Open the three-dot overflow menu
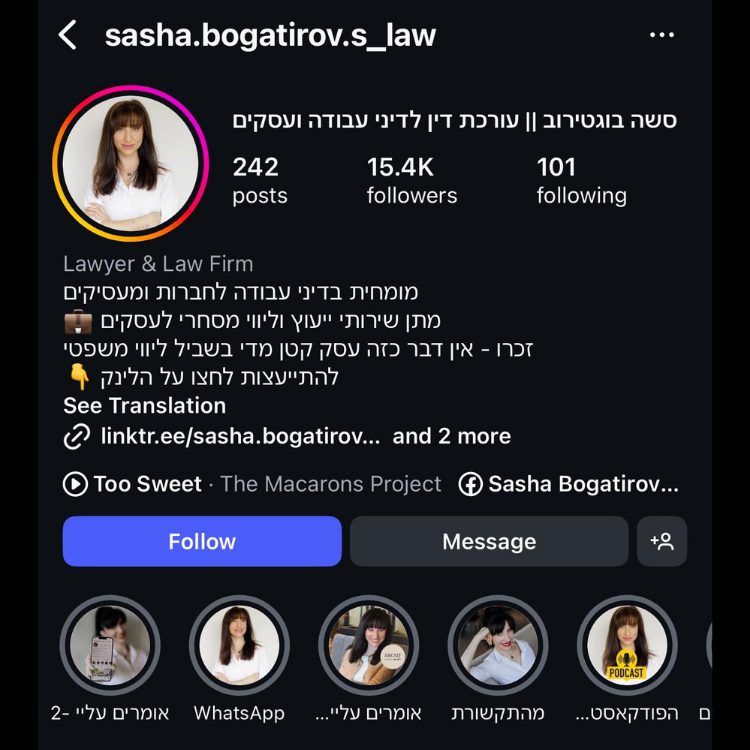Viewport: 750px width, 750px height. click(662, 36)
